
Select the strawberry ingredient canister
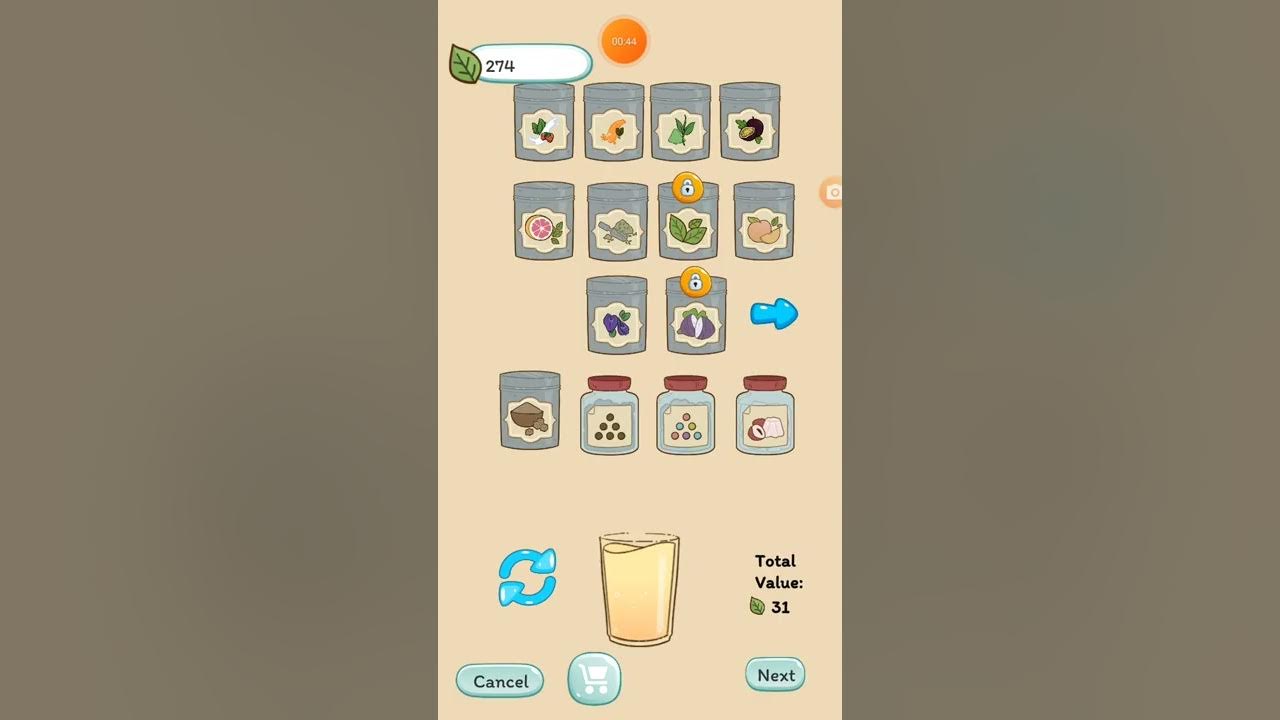pyautogui.click(x=544, y=123)
